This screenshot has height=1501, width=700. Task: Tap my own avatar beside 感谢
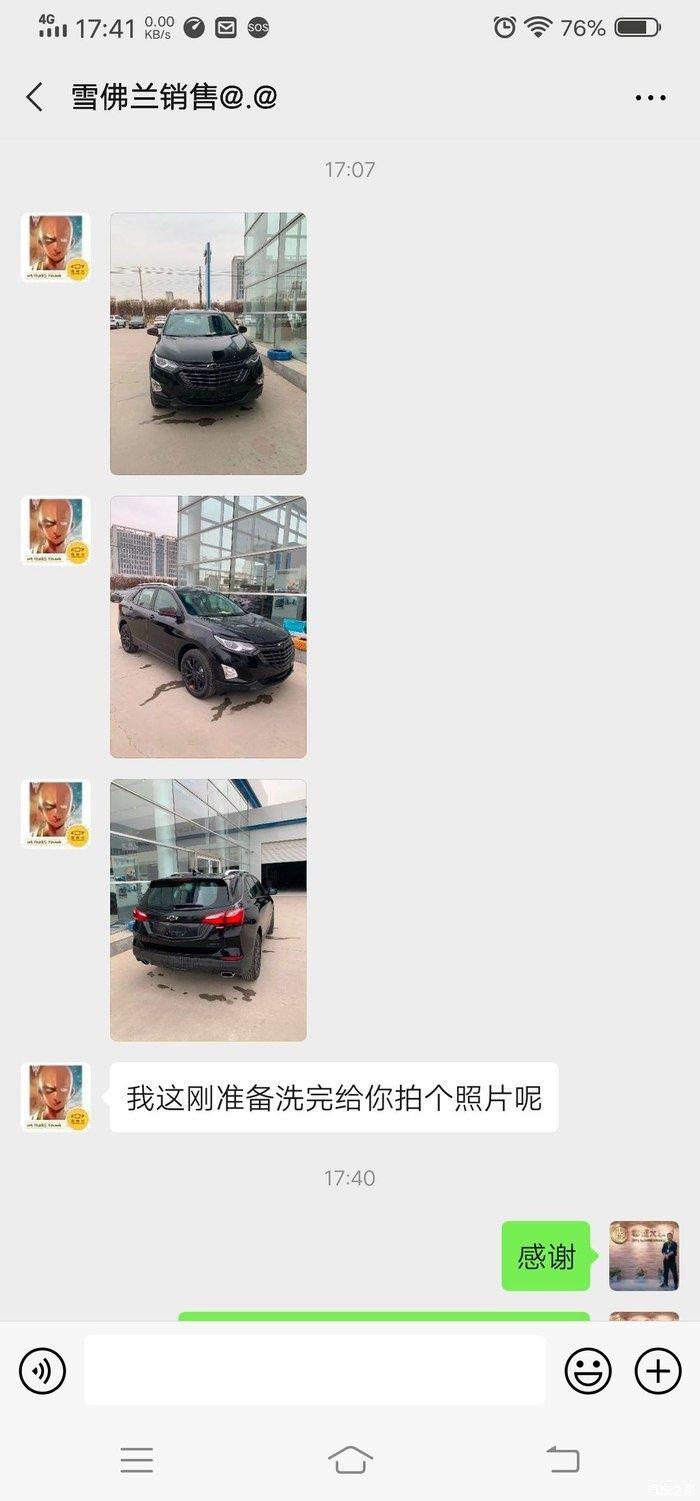pos(644,1255)
